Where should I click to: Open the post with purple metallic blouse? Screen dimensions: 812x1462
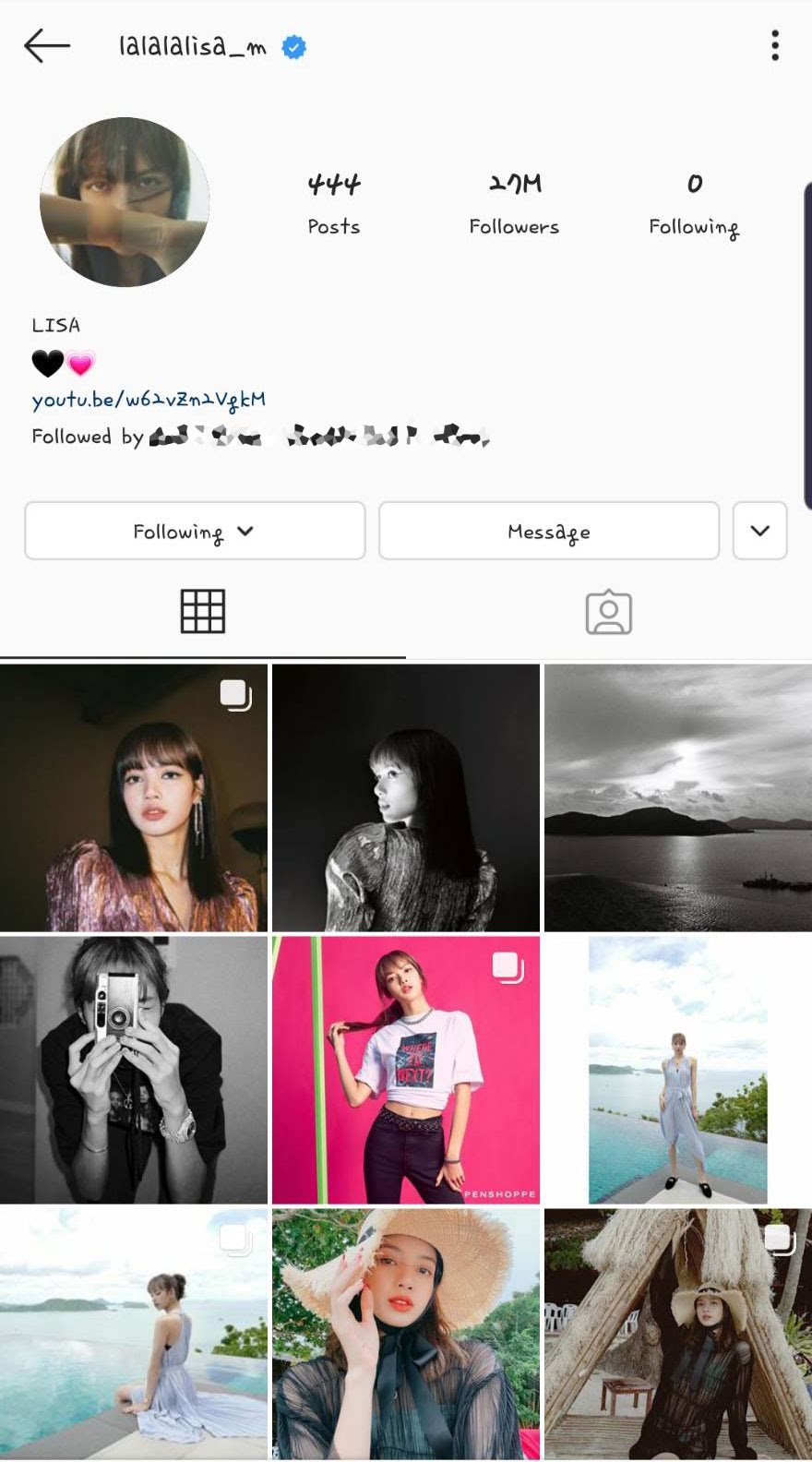click(x=134, y=797)
